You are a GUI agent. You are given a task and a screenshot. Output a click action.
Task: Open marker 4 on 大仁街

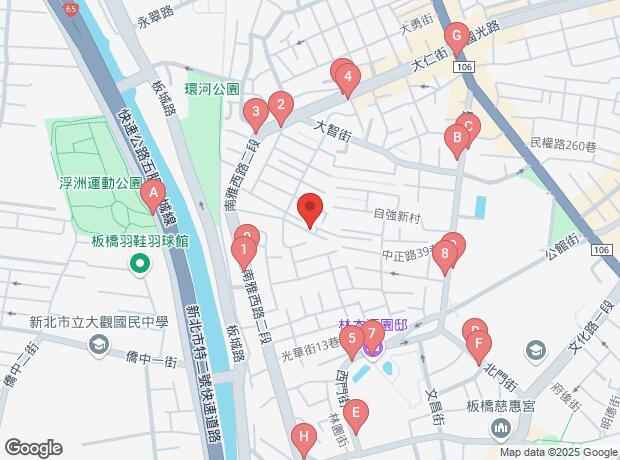click(347, 77)
